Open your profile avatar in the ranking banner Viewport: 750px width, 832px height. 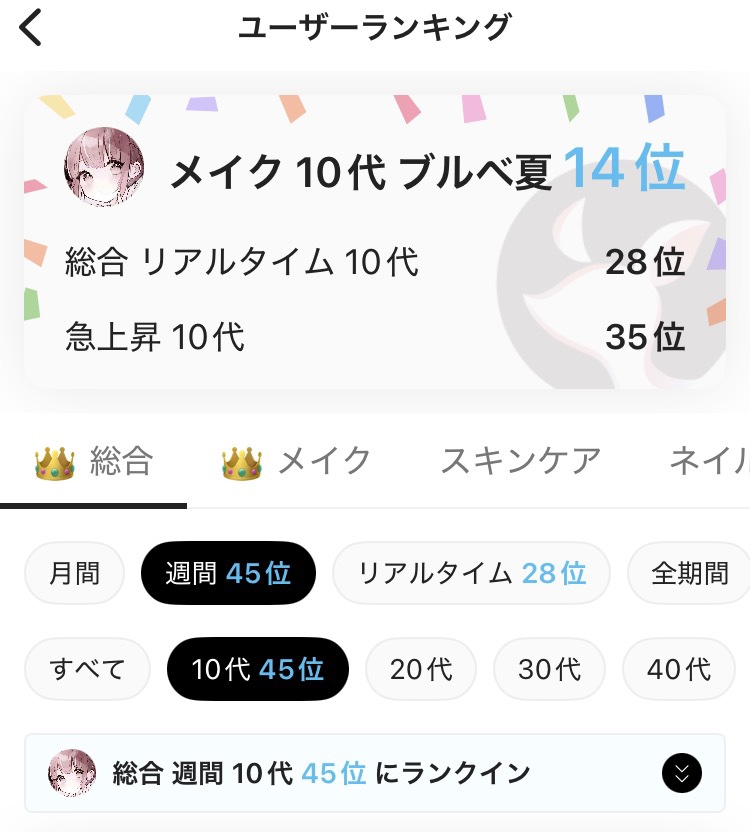click(x=105, y=167)
